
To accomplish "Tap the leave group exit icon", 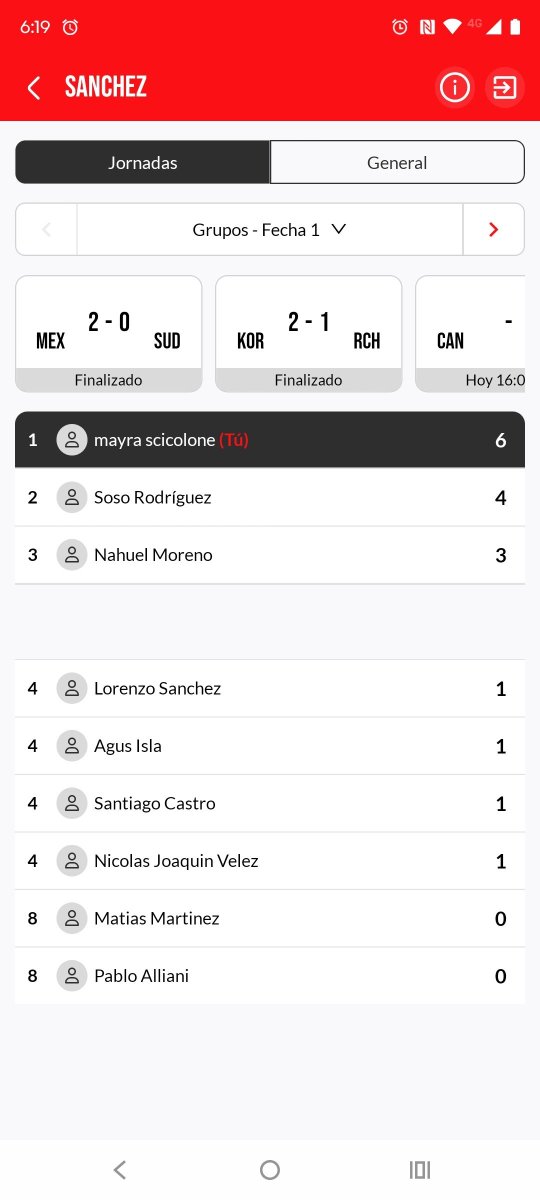I will click(x=504, y=88).
